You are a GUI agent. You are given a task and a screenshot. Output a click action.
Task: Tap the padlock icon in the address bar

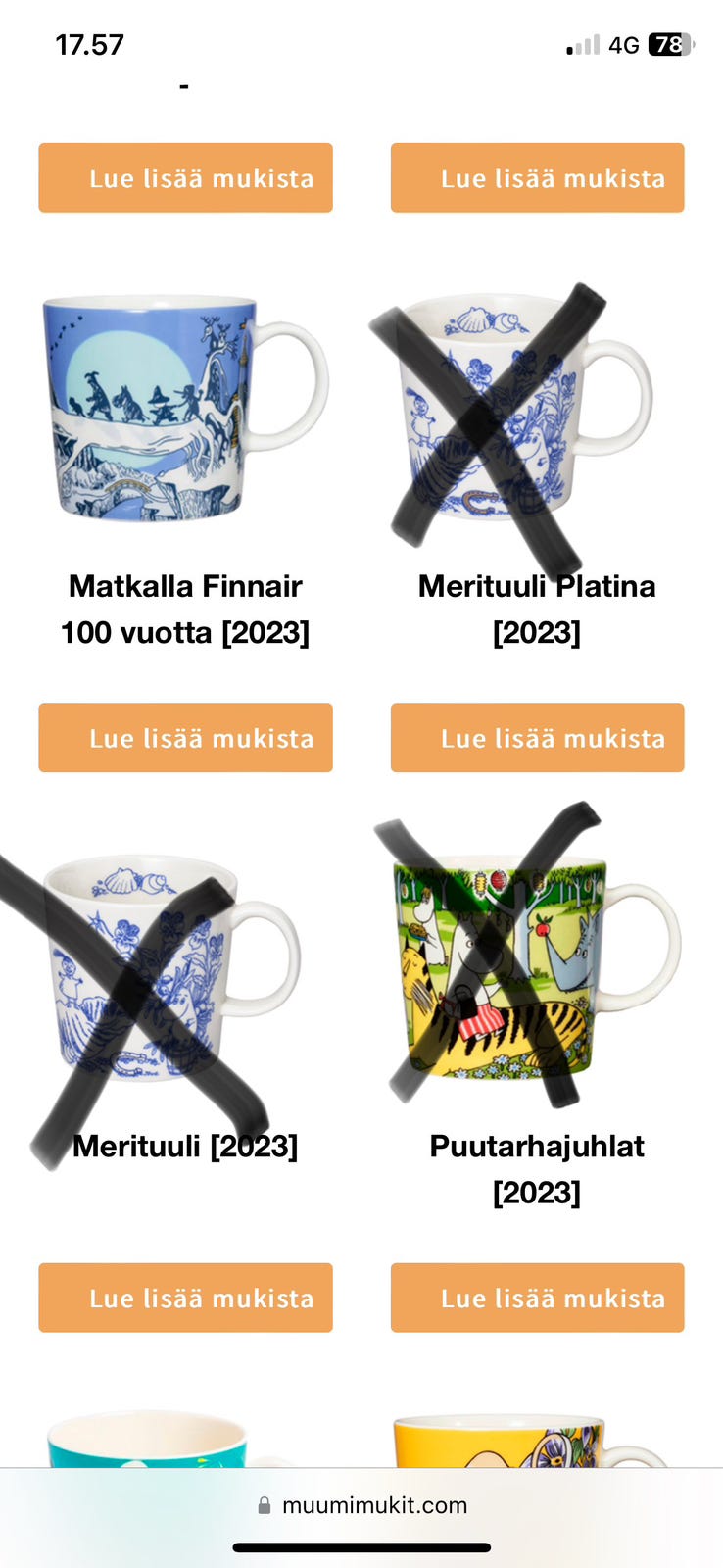[263, 1506]
